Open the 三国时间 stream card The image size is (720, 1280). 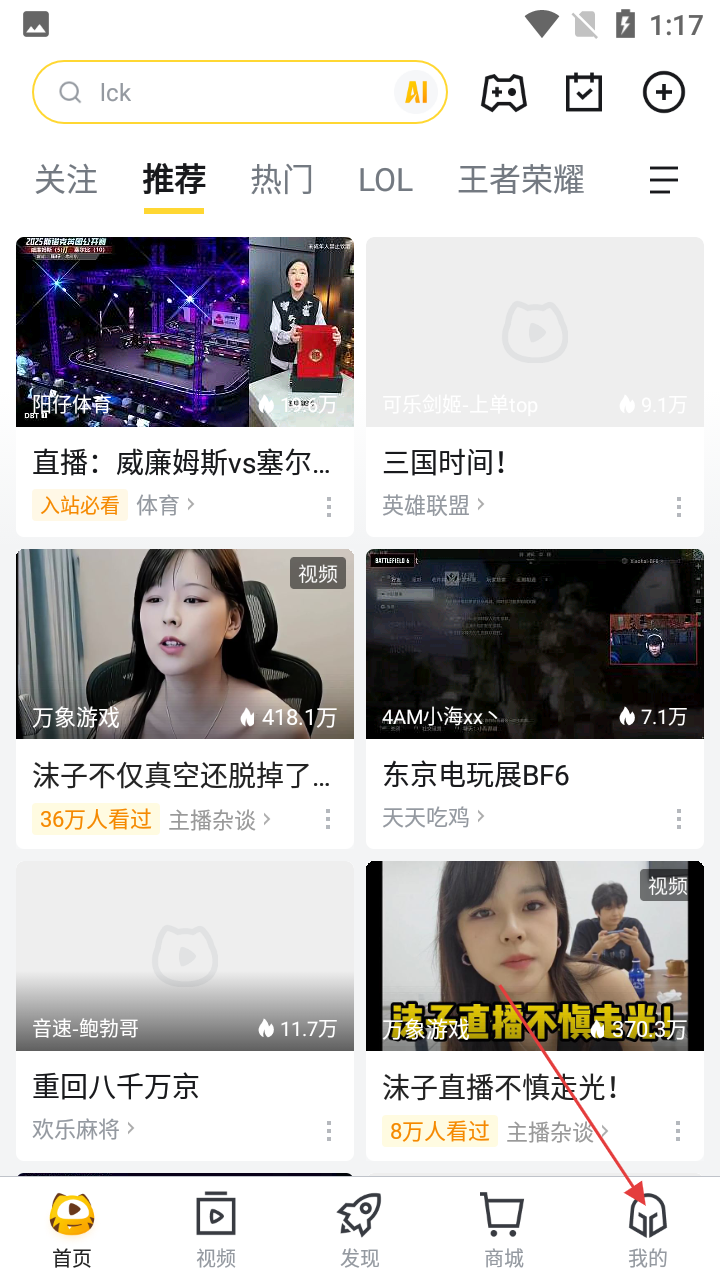(x=534, y=332)
